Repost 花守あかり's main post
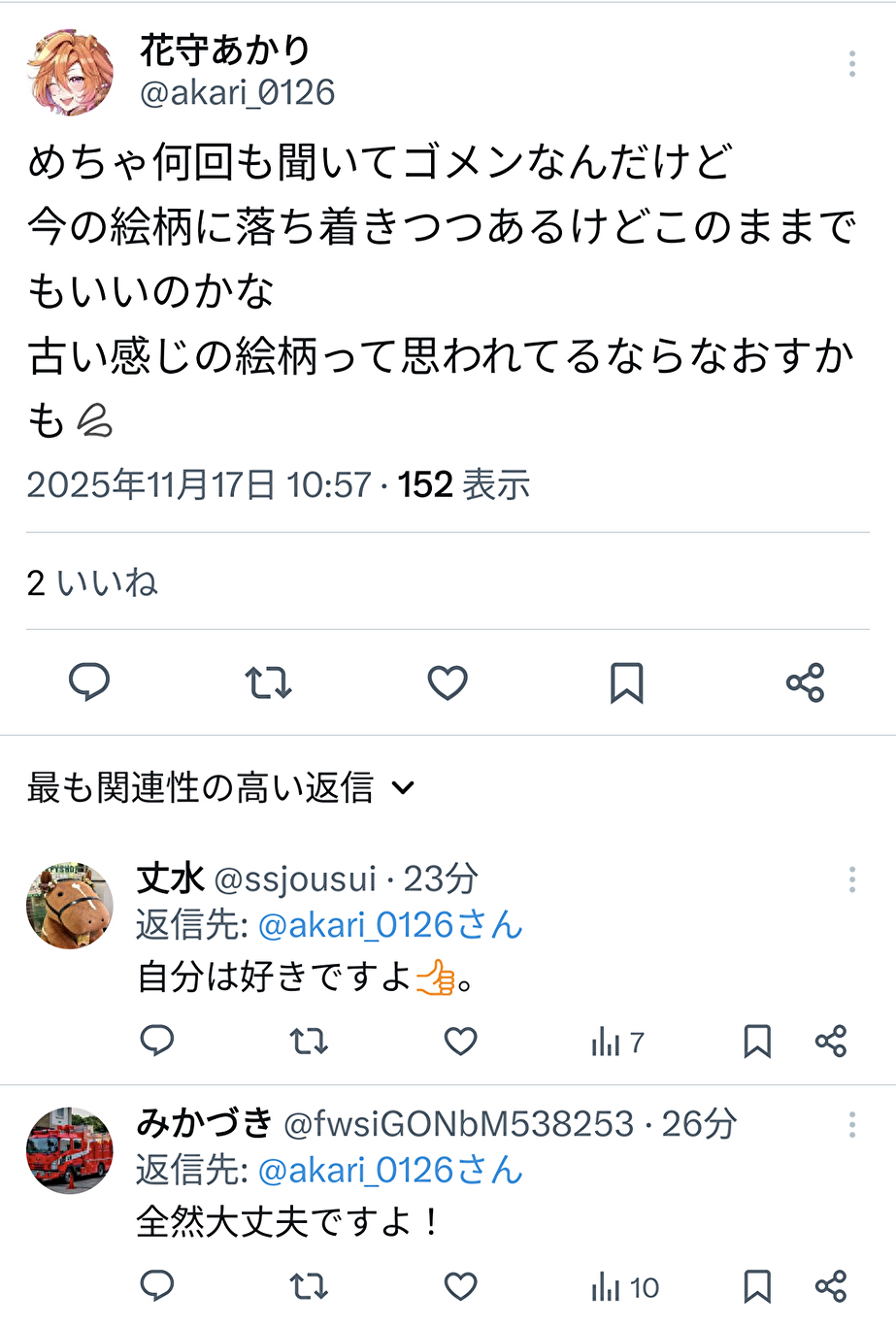 268,682
